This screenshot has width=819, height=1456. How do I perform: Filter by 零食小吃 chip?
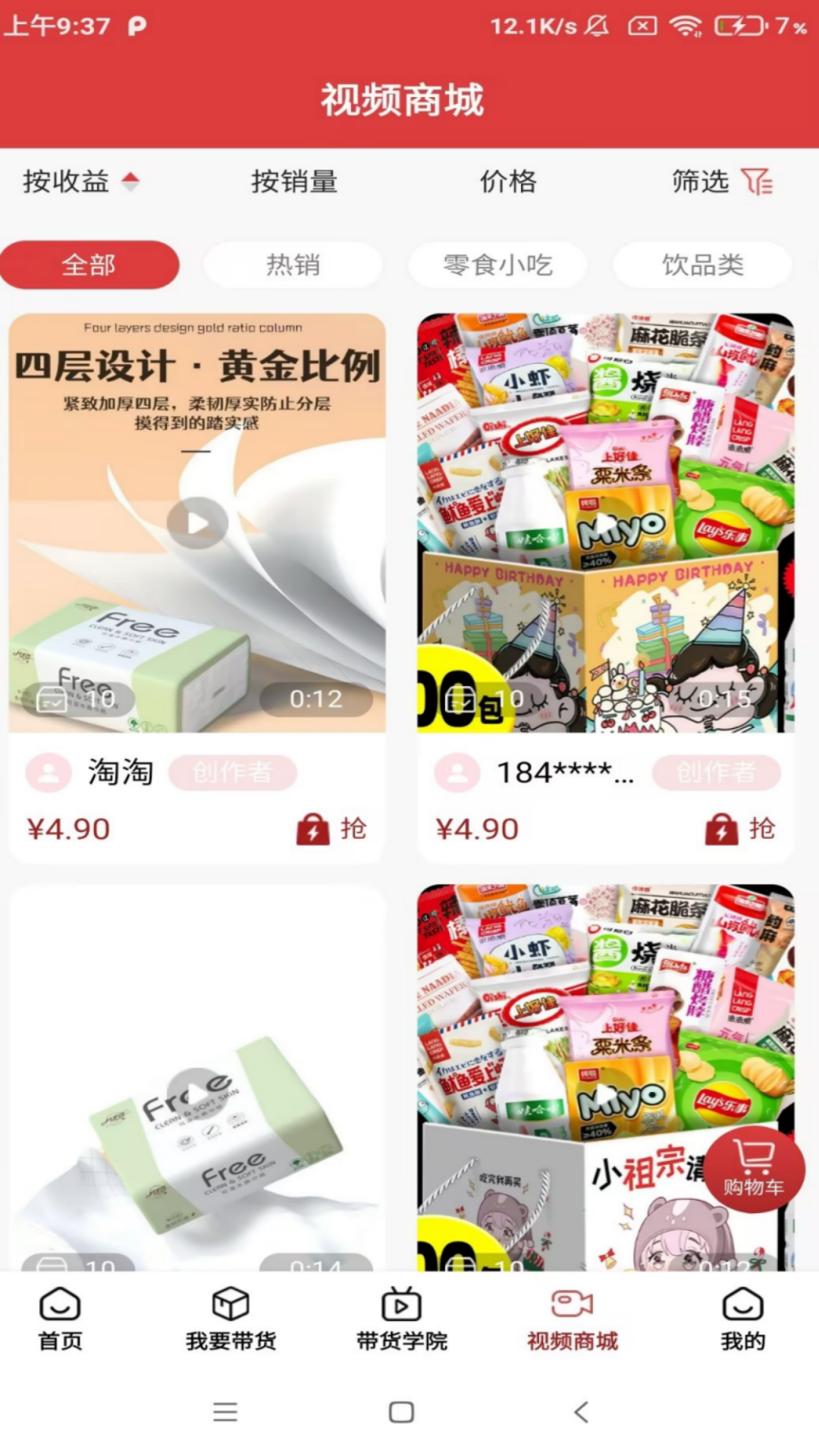(x=497, y=265)
